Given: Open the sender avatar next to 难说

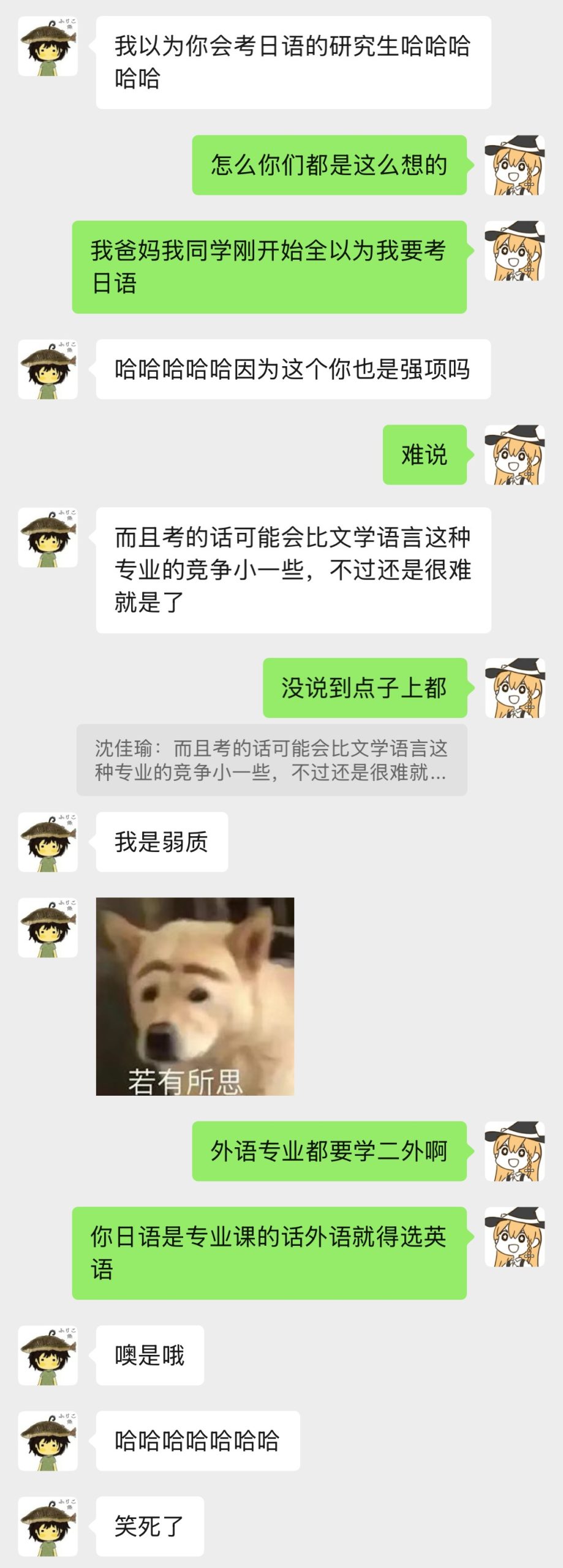Looking at the screenshot, I should coord(514,454).
